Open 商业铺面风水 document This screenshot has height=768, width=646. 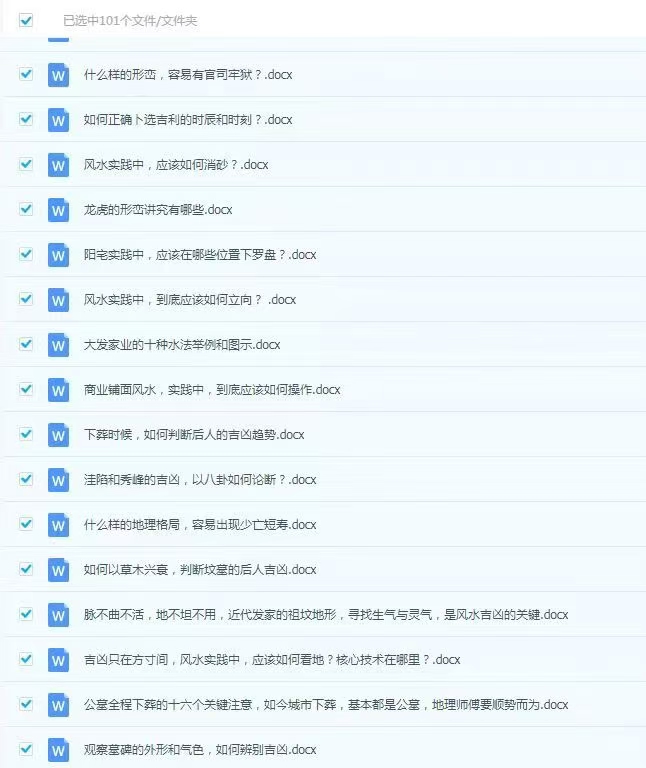click(211, 390)
